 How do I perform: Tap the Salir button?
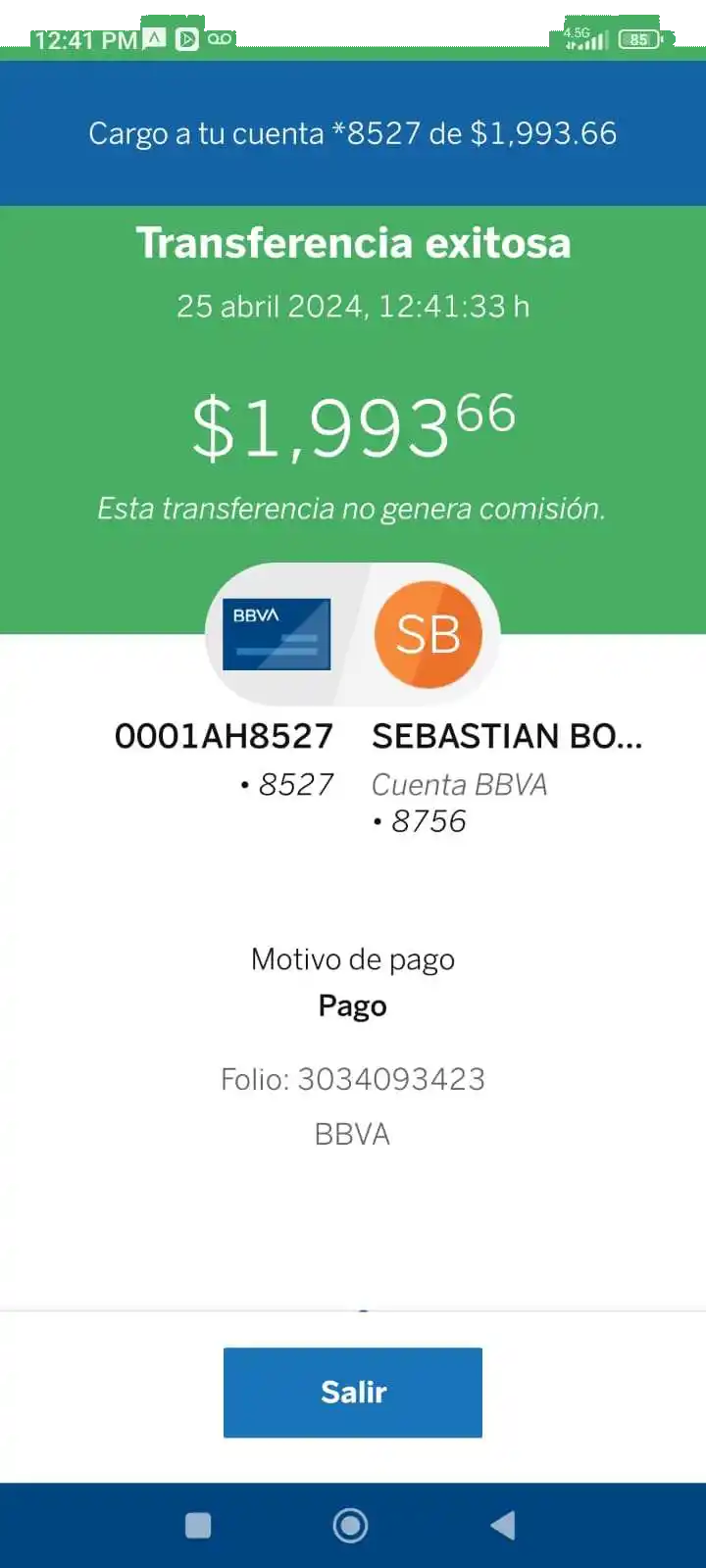tap(352, 1392)
